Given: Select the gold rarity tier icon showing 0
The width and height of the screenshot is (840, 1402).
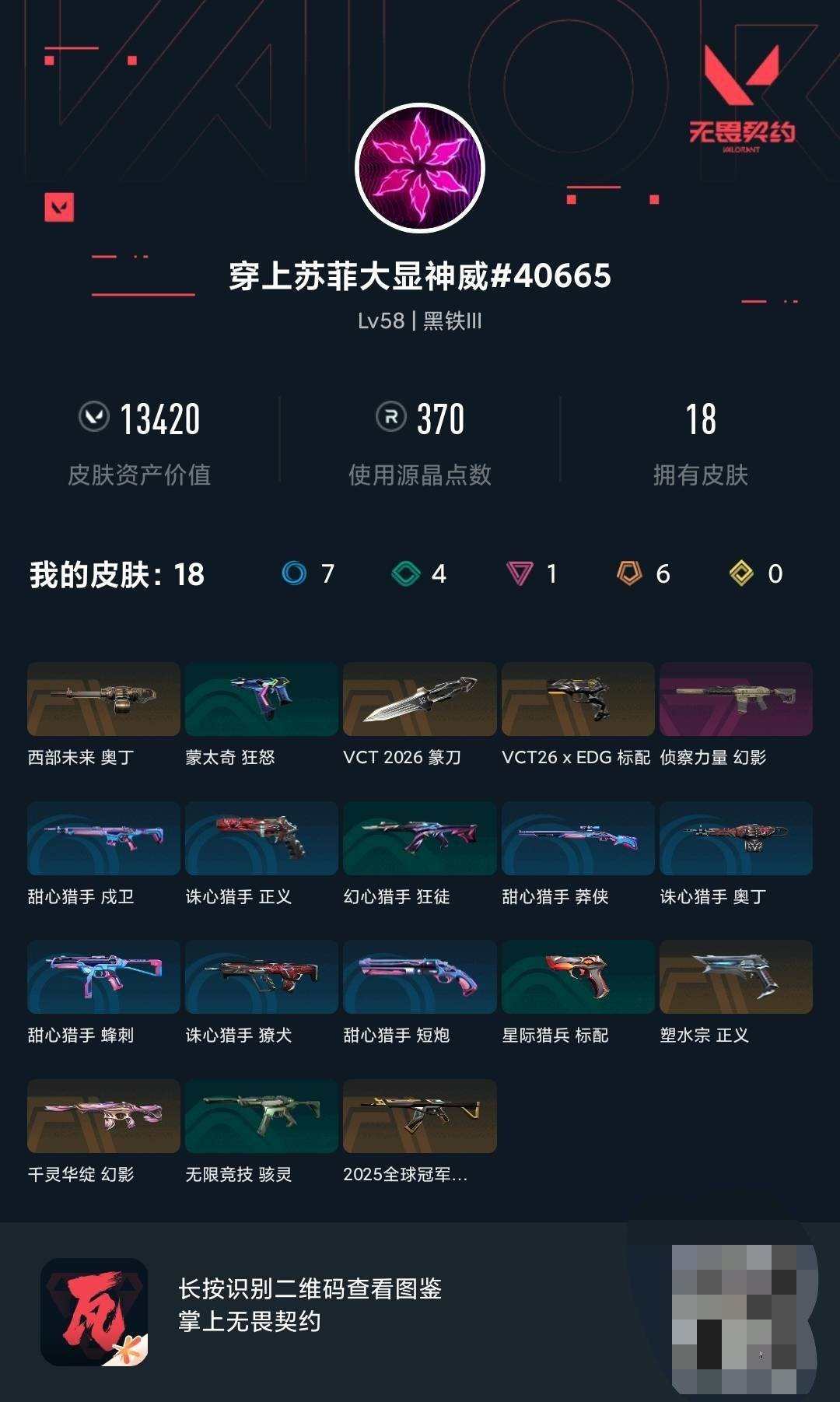Looking at the screenshot, I should coord(740,573).
